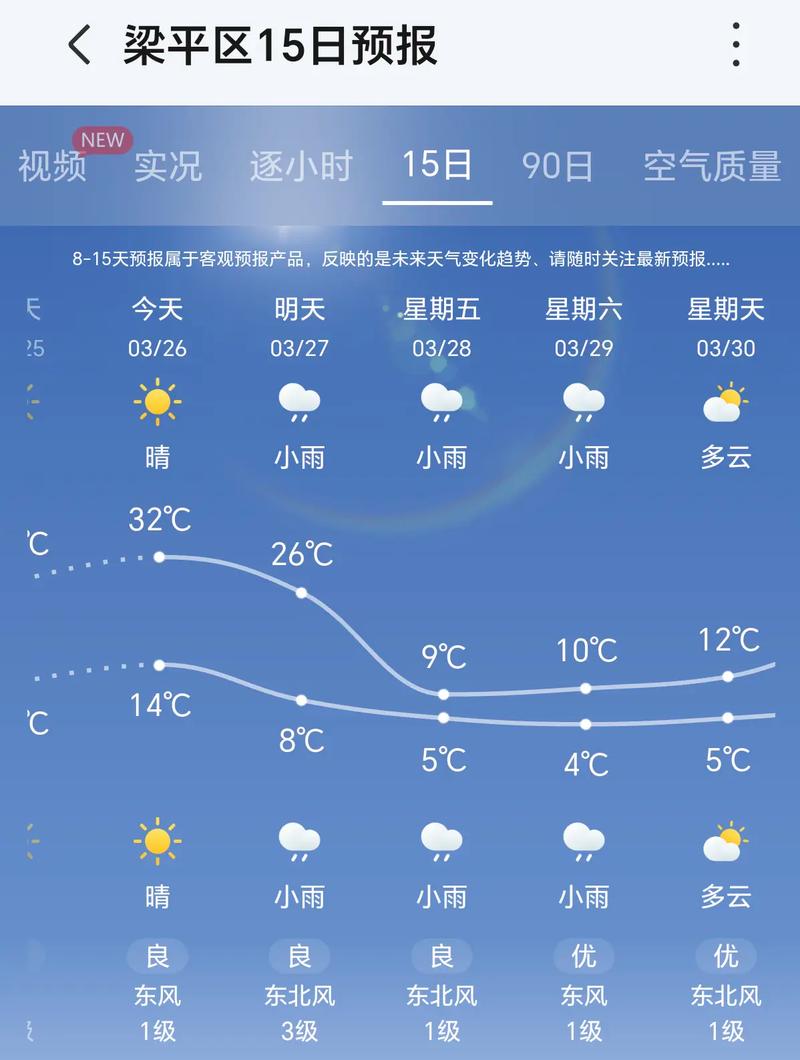Click the 良 air quality label under 今天
This screenshot has width=800, height=1060.
coord(157,956)
